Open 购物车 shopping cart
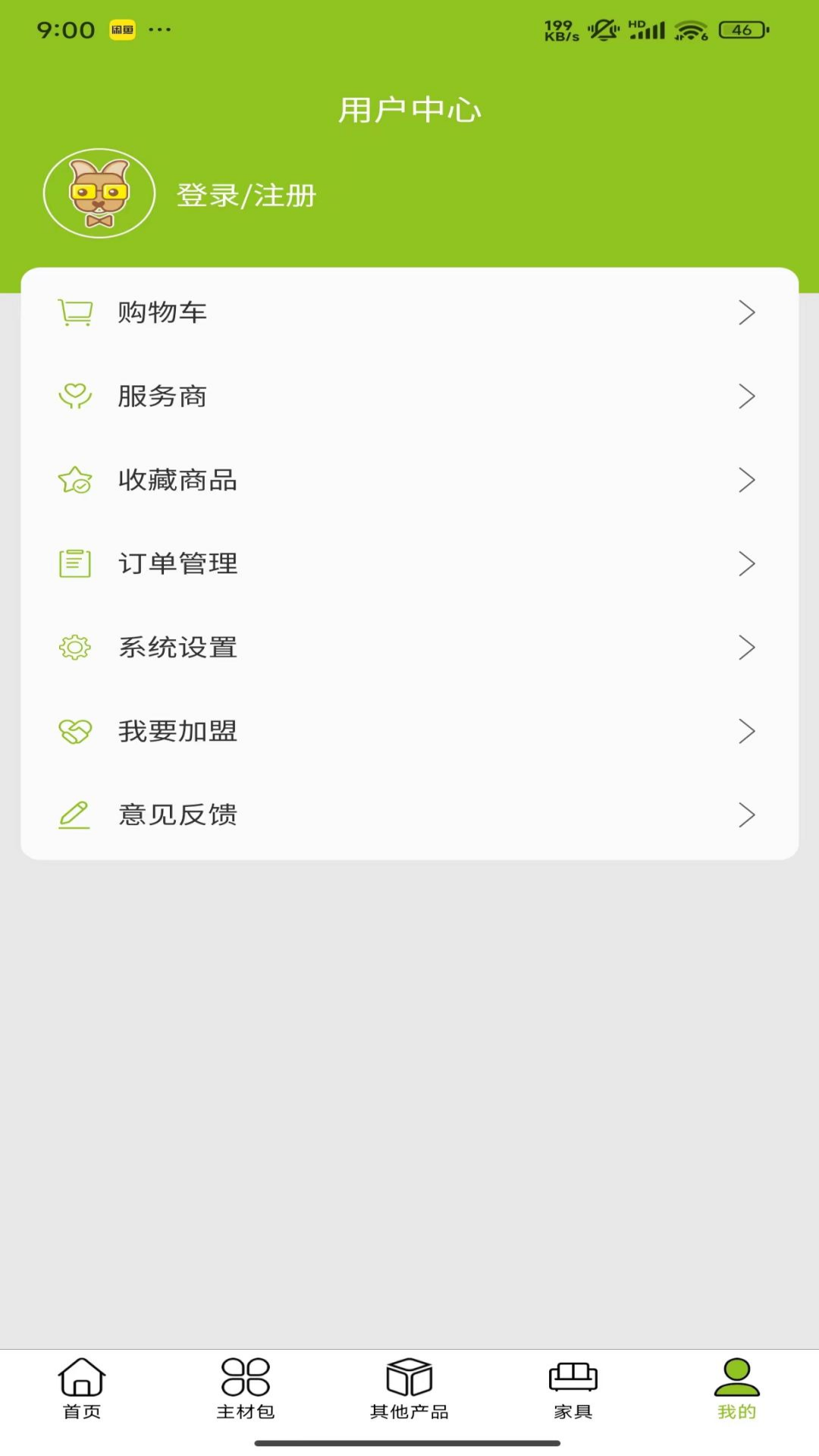The image size is (819, 1456). (x=409, y=312)
